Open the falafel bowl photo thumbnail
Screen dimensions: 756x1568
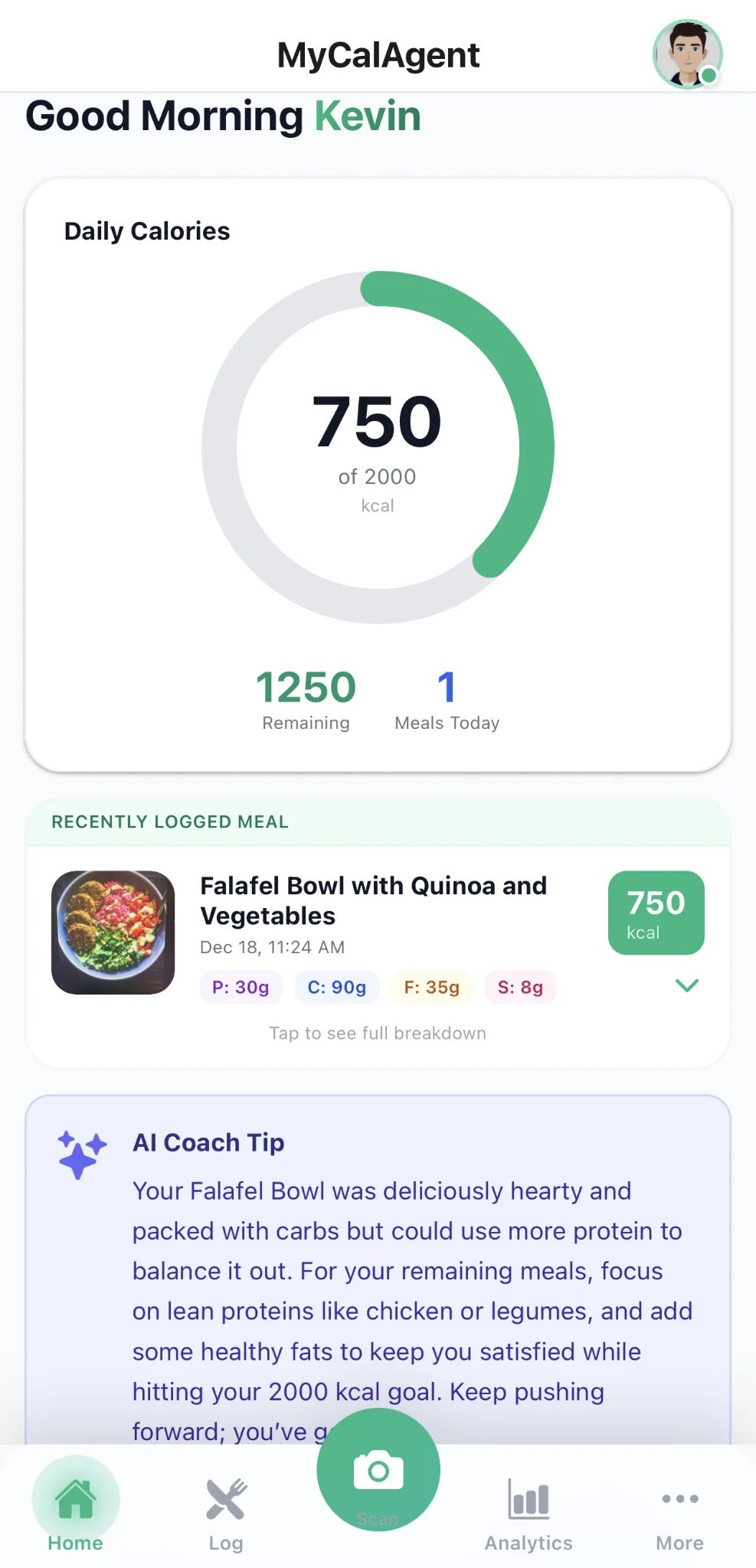tap(113, 932)
